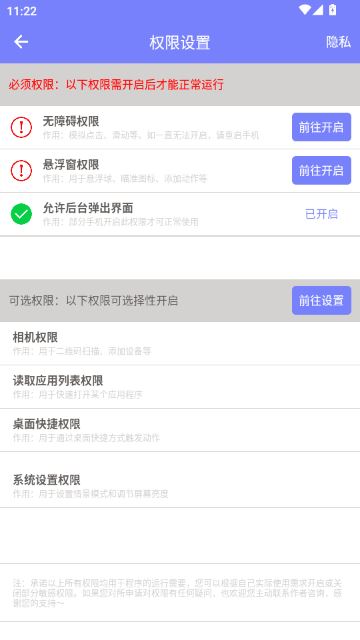Choose the 桌面快捷权限 row

180,430
